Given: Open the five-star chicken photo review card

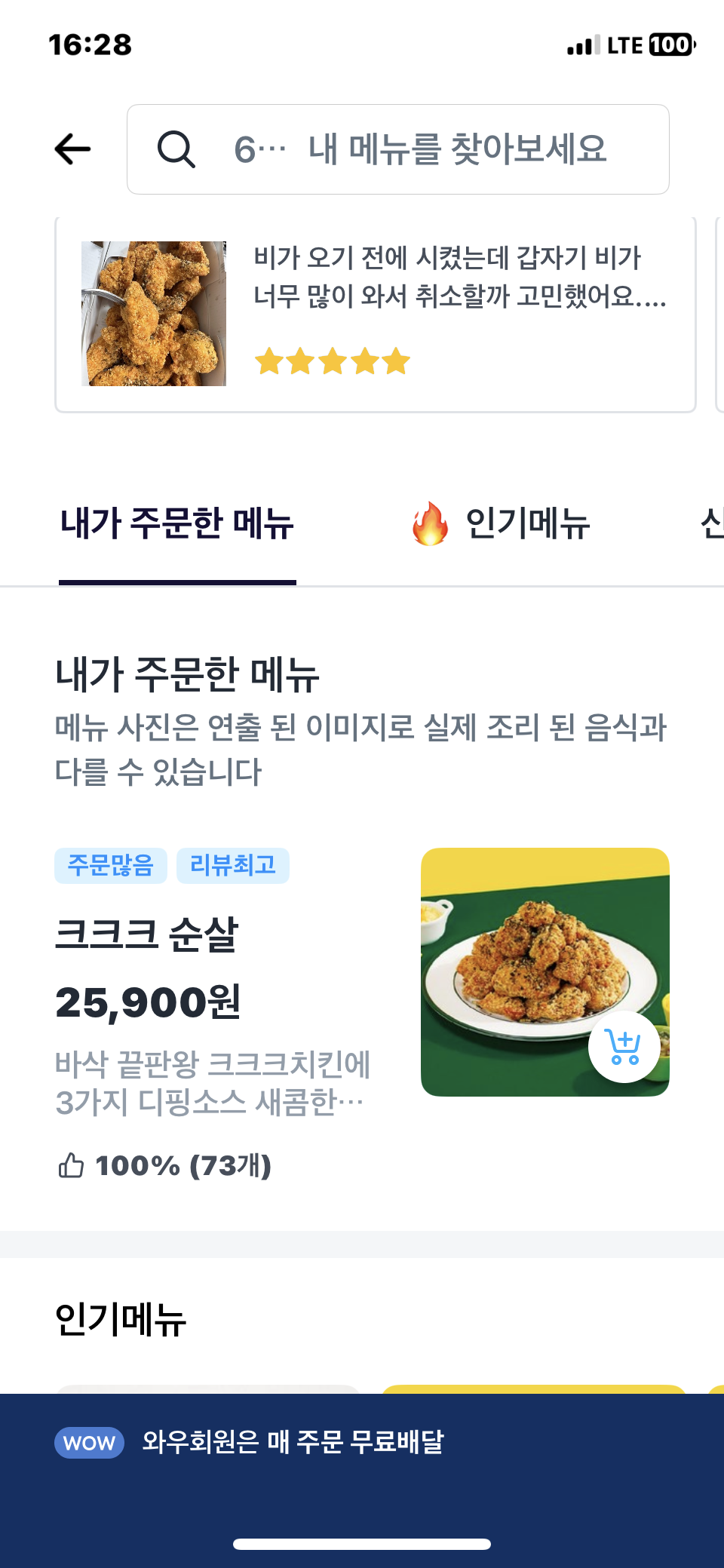Looking at the screenshot, I should pos(375,314).
